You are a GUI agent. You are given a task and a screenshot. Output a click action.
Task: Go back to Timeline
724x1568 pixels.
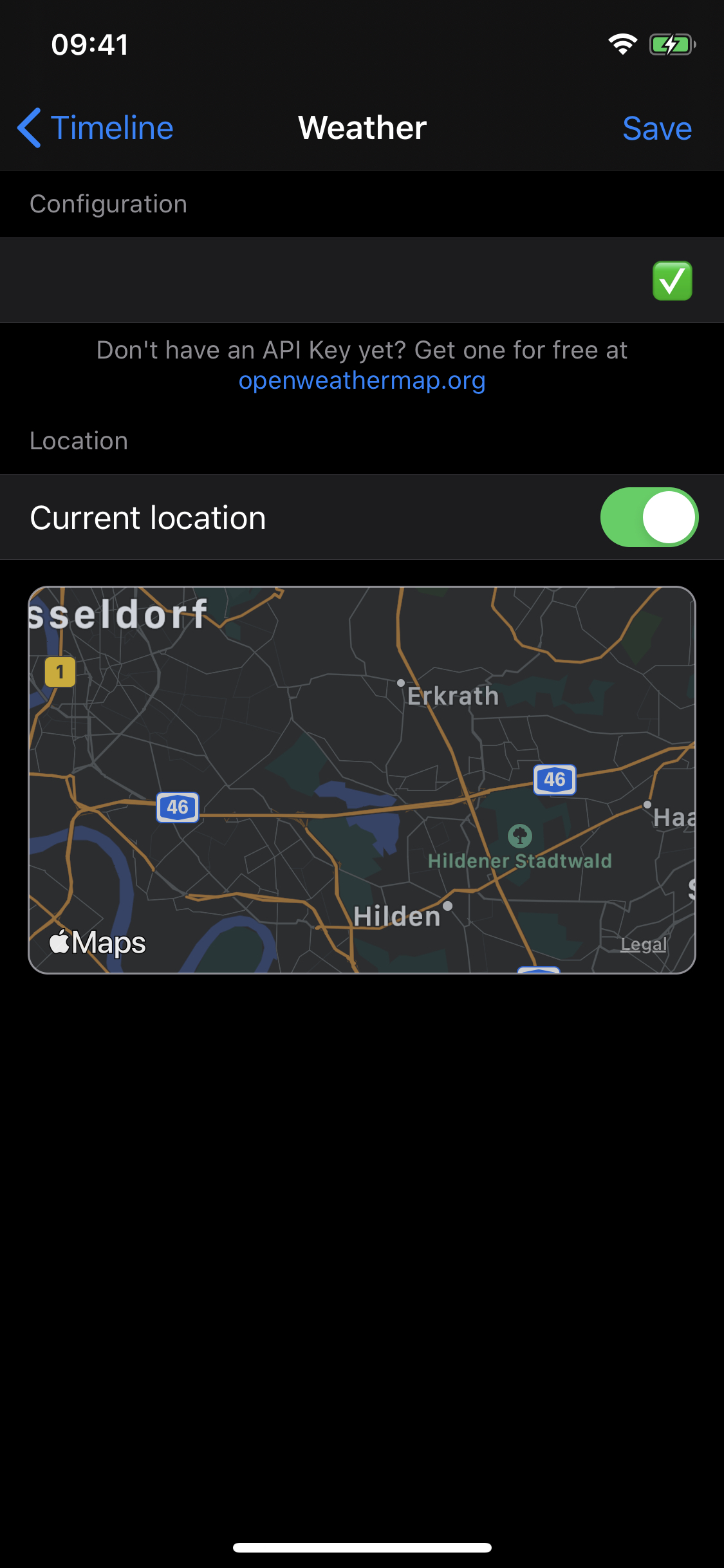point(95,127)
